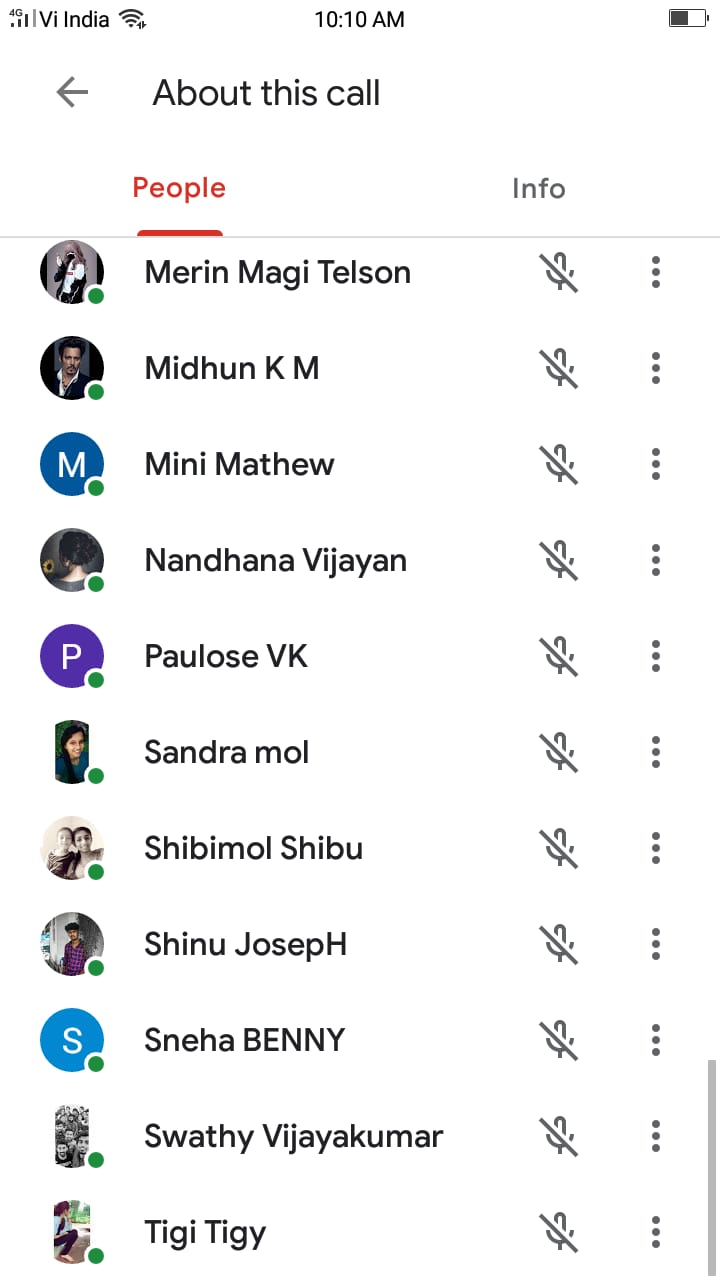Screen dimensions: 720x1280
Task: Tap the muted mic icon for Midhun K M
Action: point(560,368)
